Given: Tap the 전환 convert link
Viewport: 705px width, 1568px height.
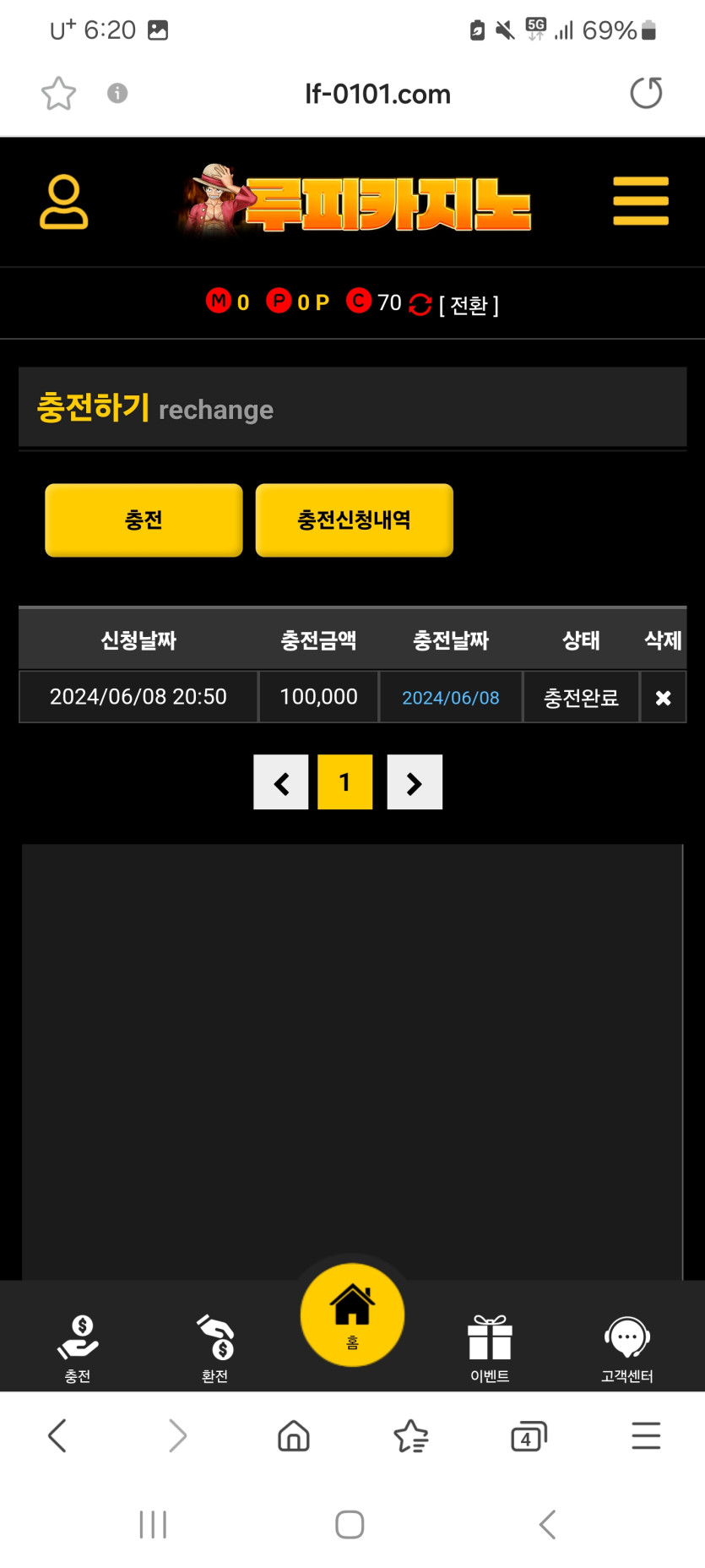Looking at the screenshot, I should tap(469, 305).
